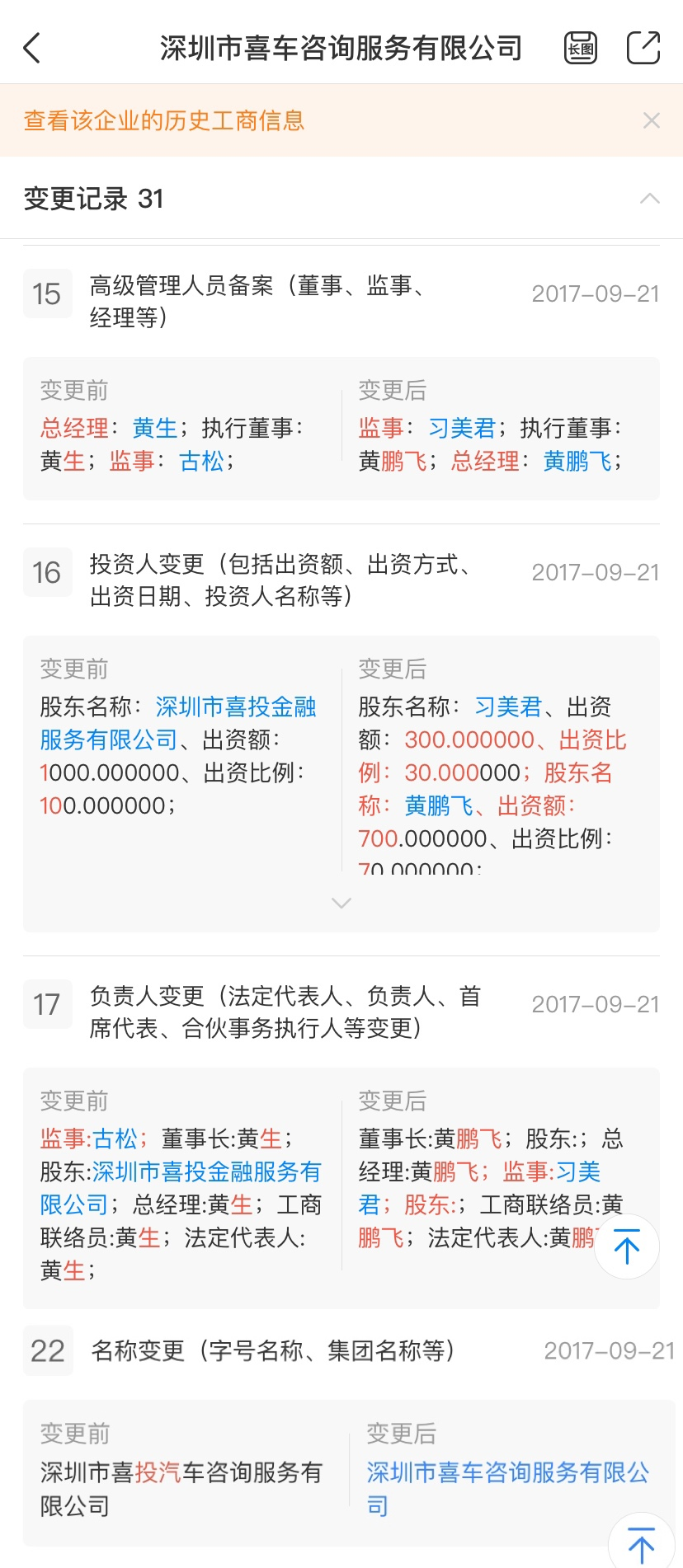Go back from the company change records
The image size is (683, 1568).
coord(32,49)
